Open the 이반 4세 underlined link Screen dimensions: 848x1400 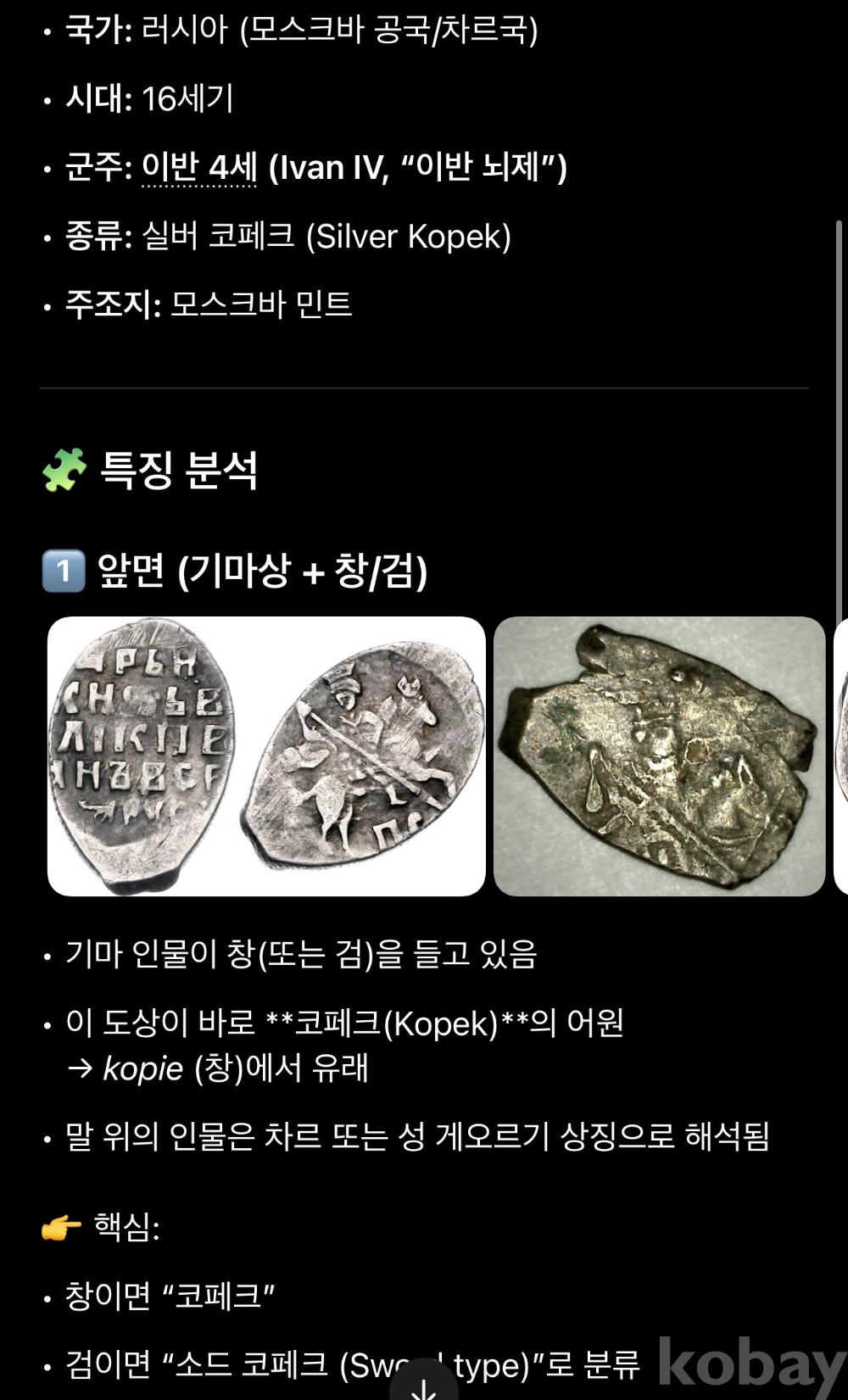(198, 167)
